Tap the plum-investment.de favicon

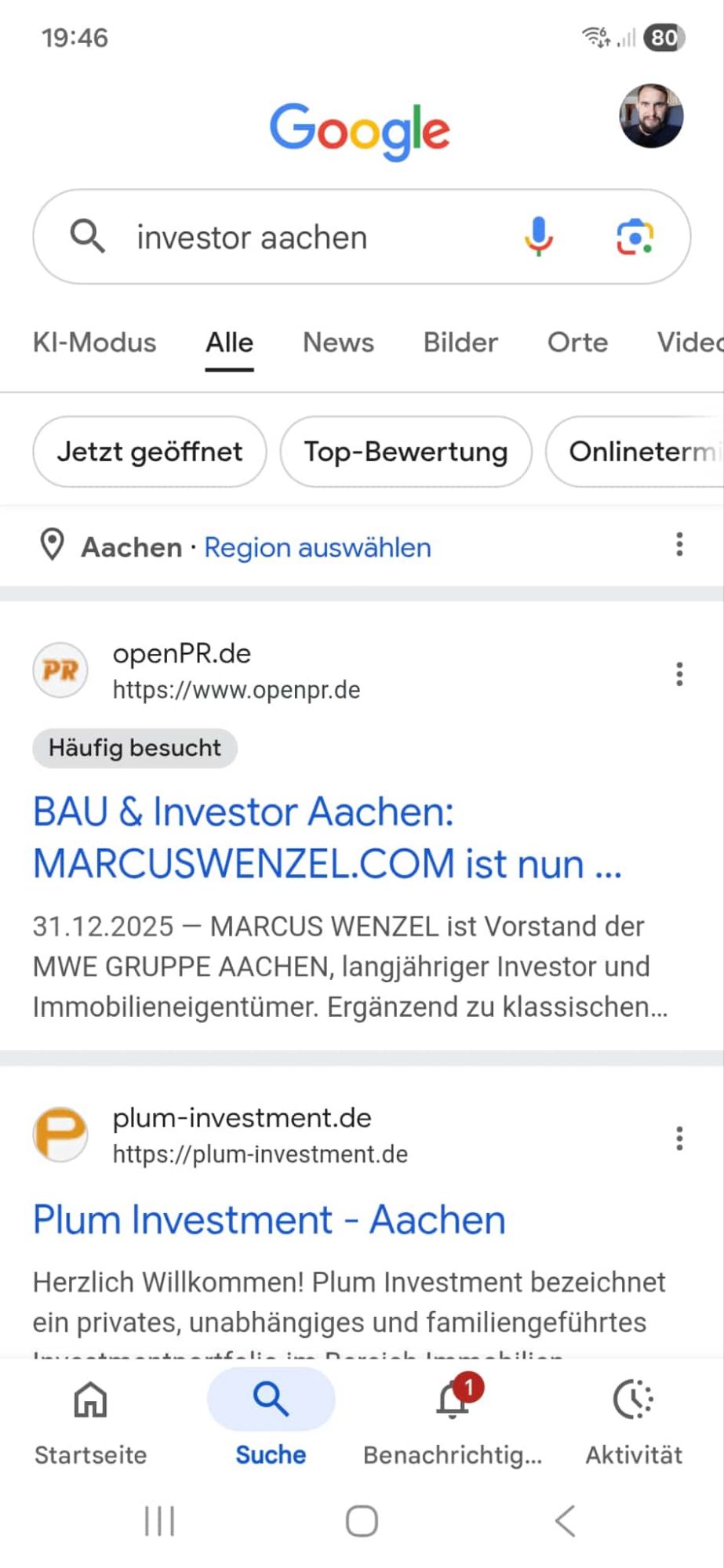pos(60,1134)
